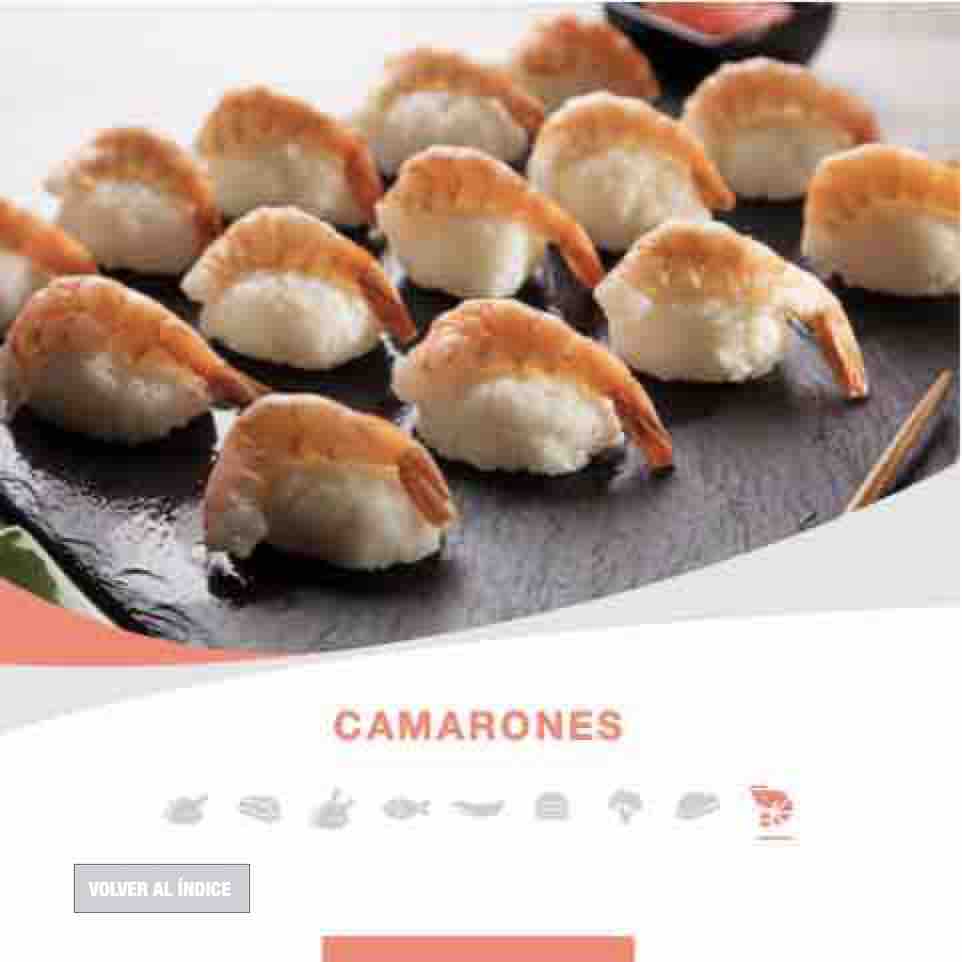
Task: Select the broccoli vegetables category icon
Action: point(625,806)
